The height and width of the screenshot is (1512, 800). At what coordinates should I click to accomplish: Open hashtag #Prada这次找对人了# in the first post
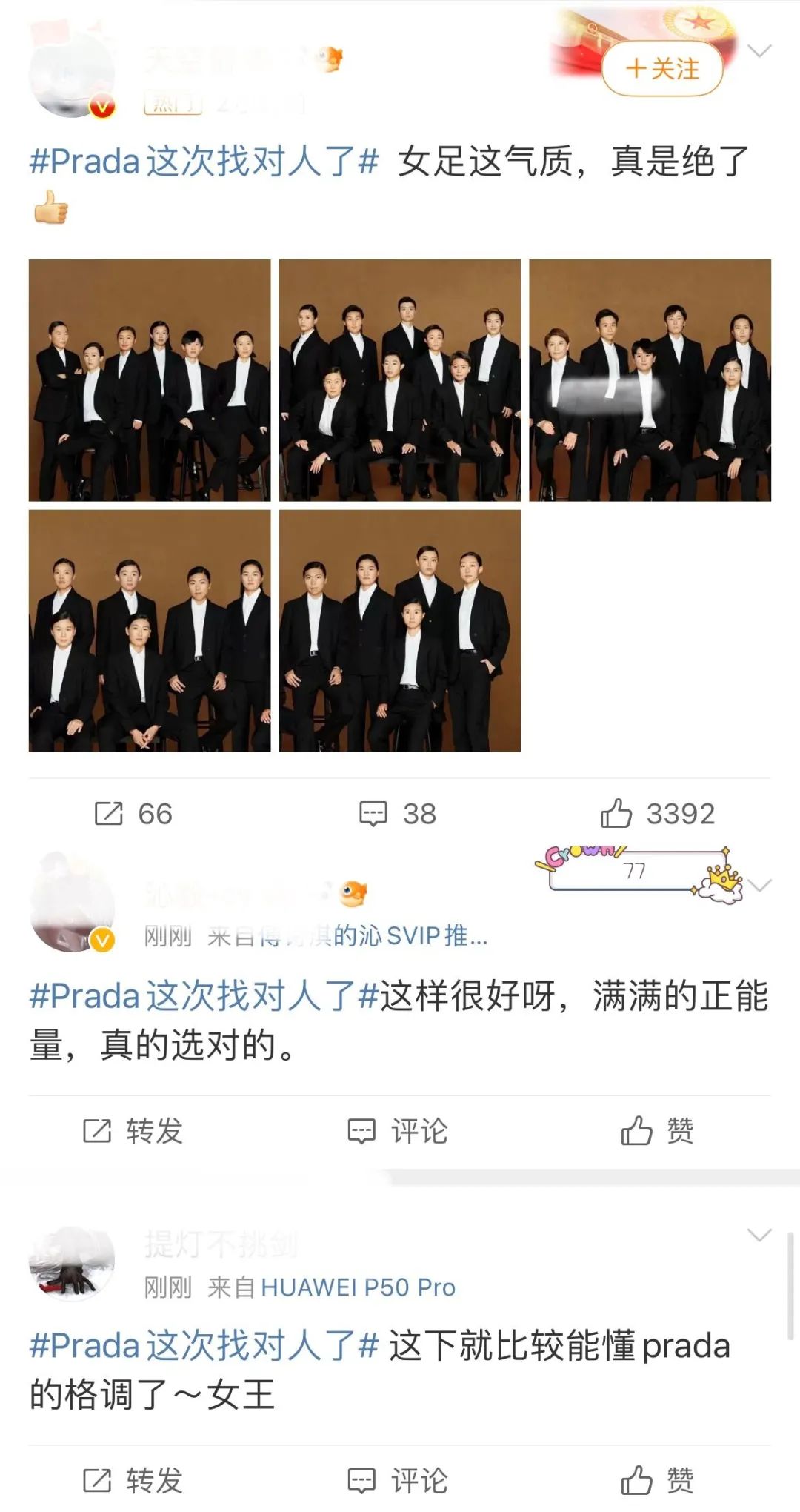pyautogui.click(x=204, y=161)
